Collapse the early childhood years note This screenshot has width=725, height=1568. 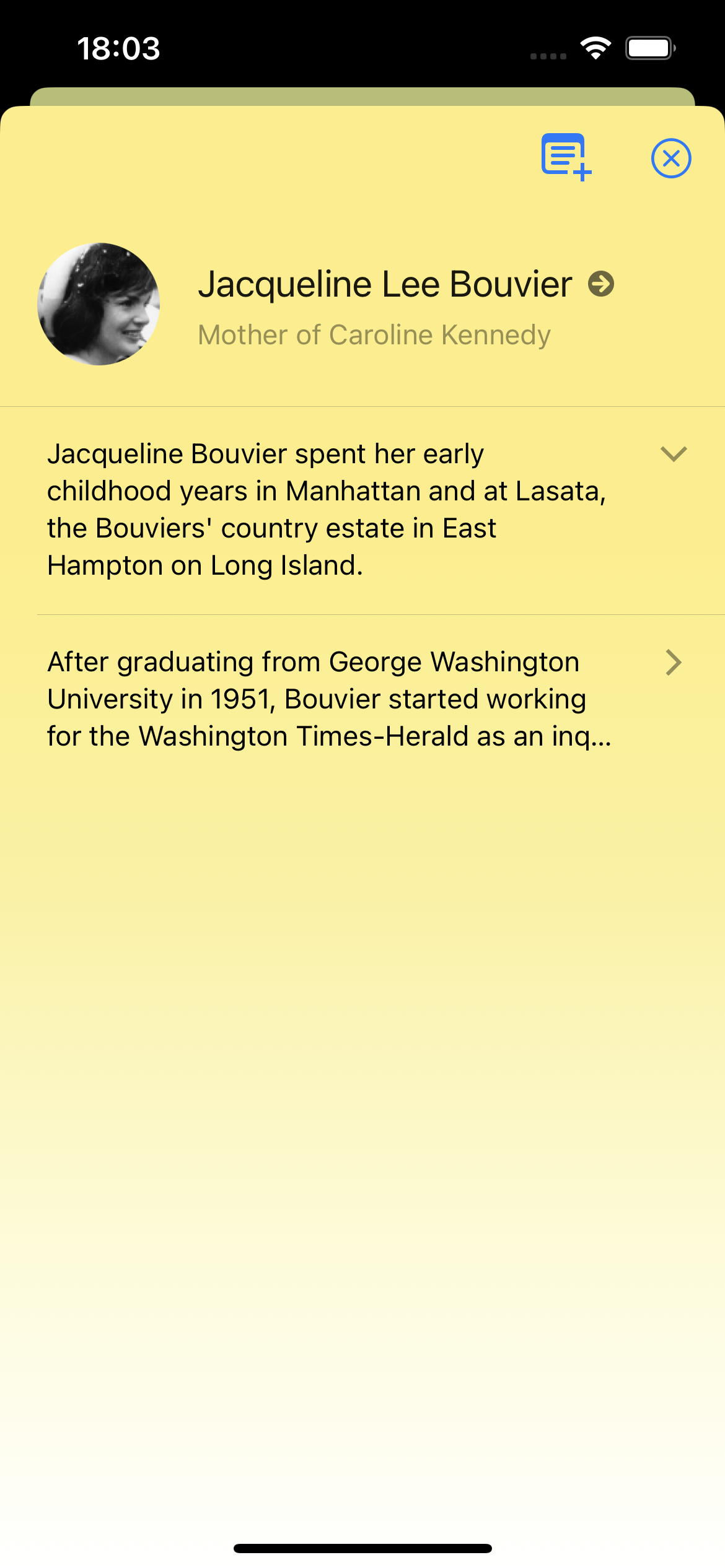click(x=674, y=454)
